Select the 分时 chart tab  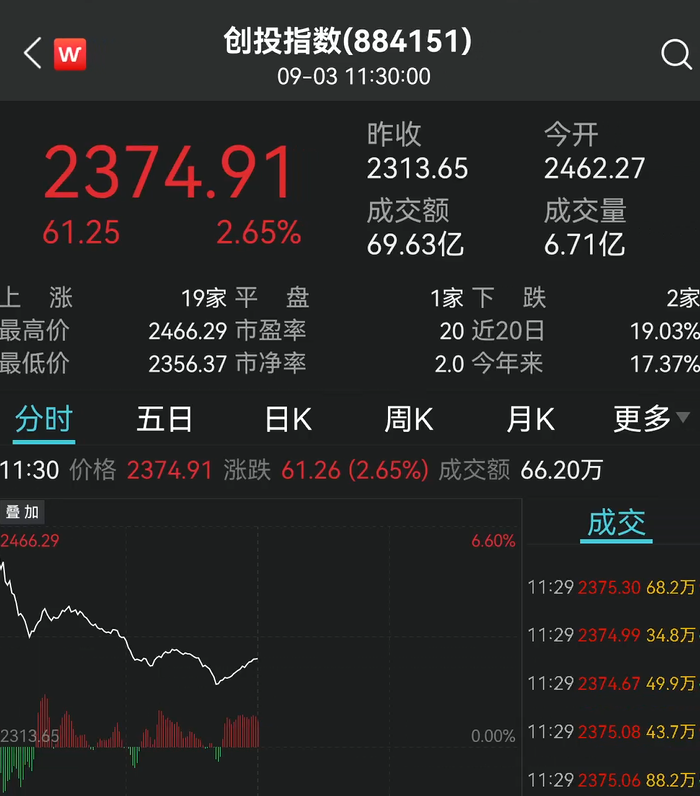coord(44,420)
